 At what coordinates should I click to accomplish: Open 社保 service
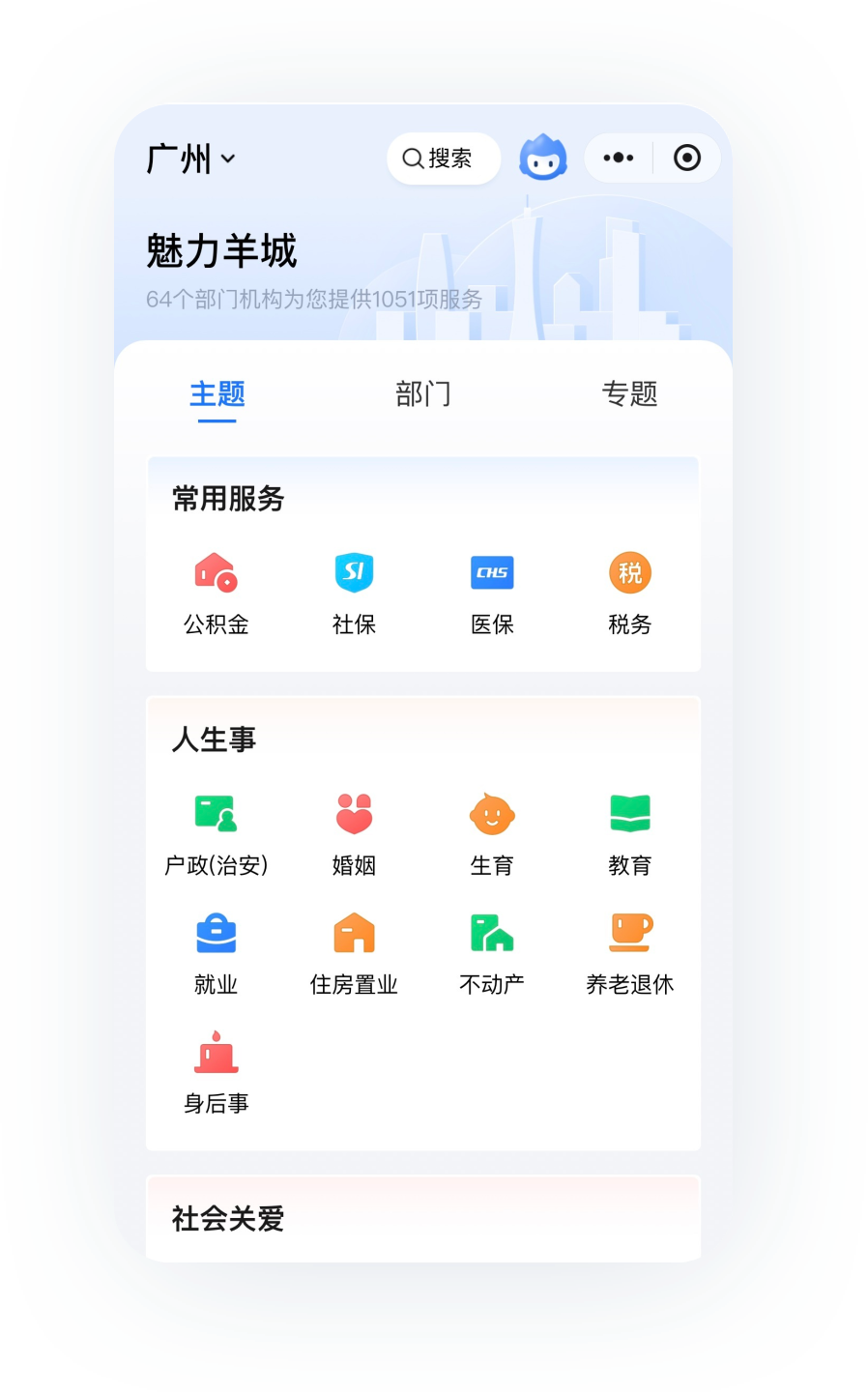click(354, 592)
